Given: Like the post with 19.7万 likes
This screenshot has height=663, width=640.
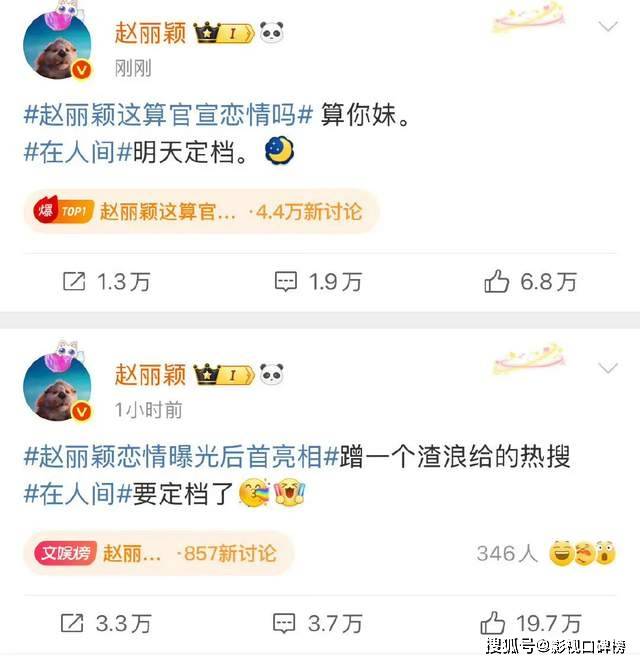Looking at the screenshot, I should click(x=530, y=623).
